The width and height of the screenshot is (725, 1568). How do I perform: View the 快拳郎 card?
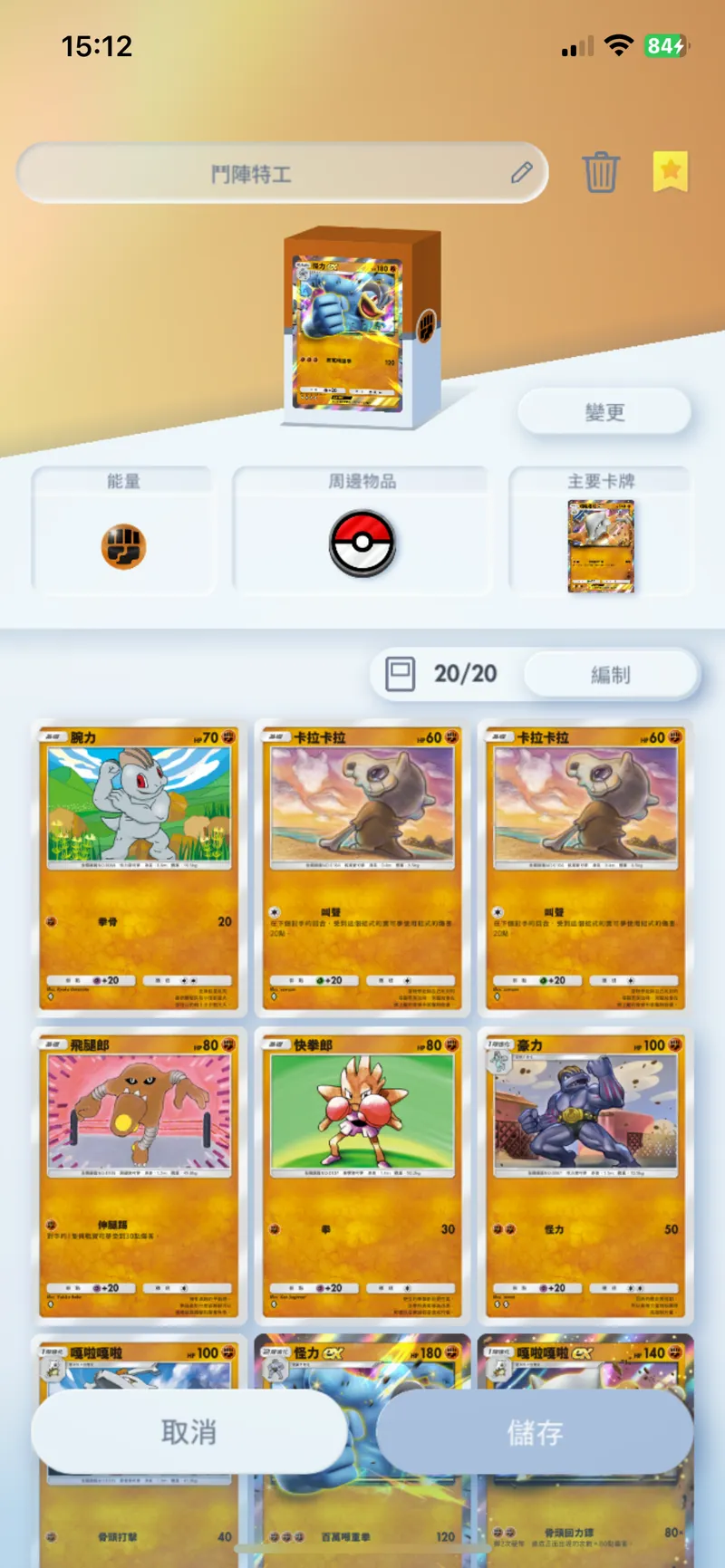pos(362,1176)
